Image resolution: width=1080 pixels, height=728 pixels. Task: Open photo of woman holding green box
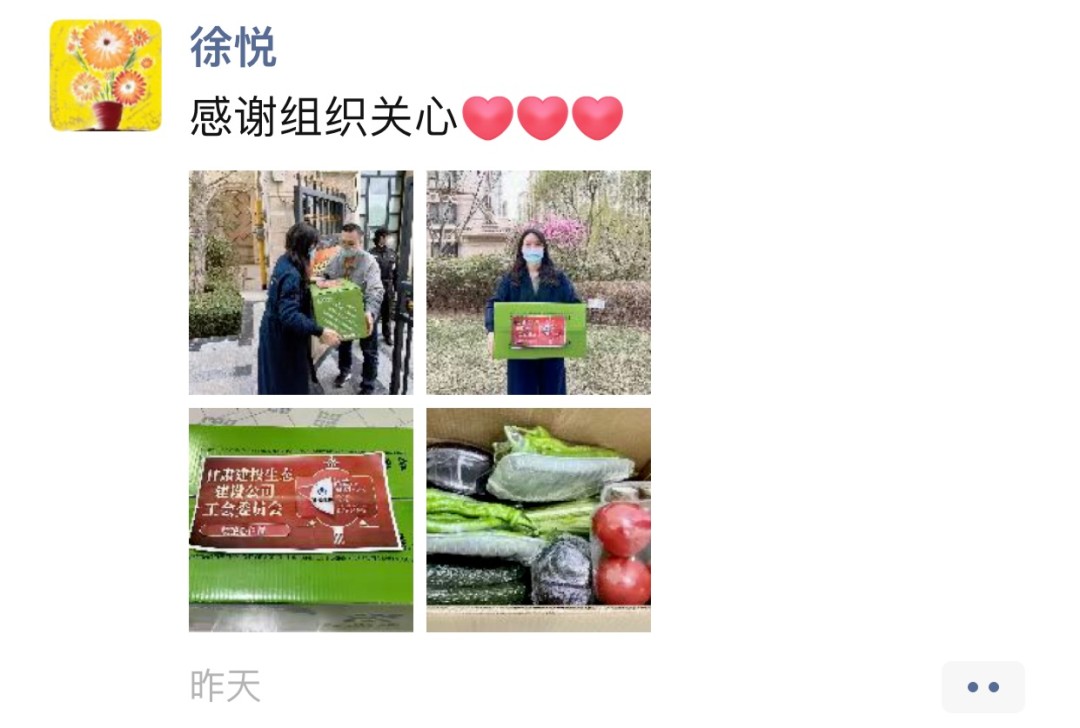click(x=538, y=282)
